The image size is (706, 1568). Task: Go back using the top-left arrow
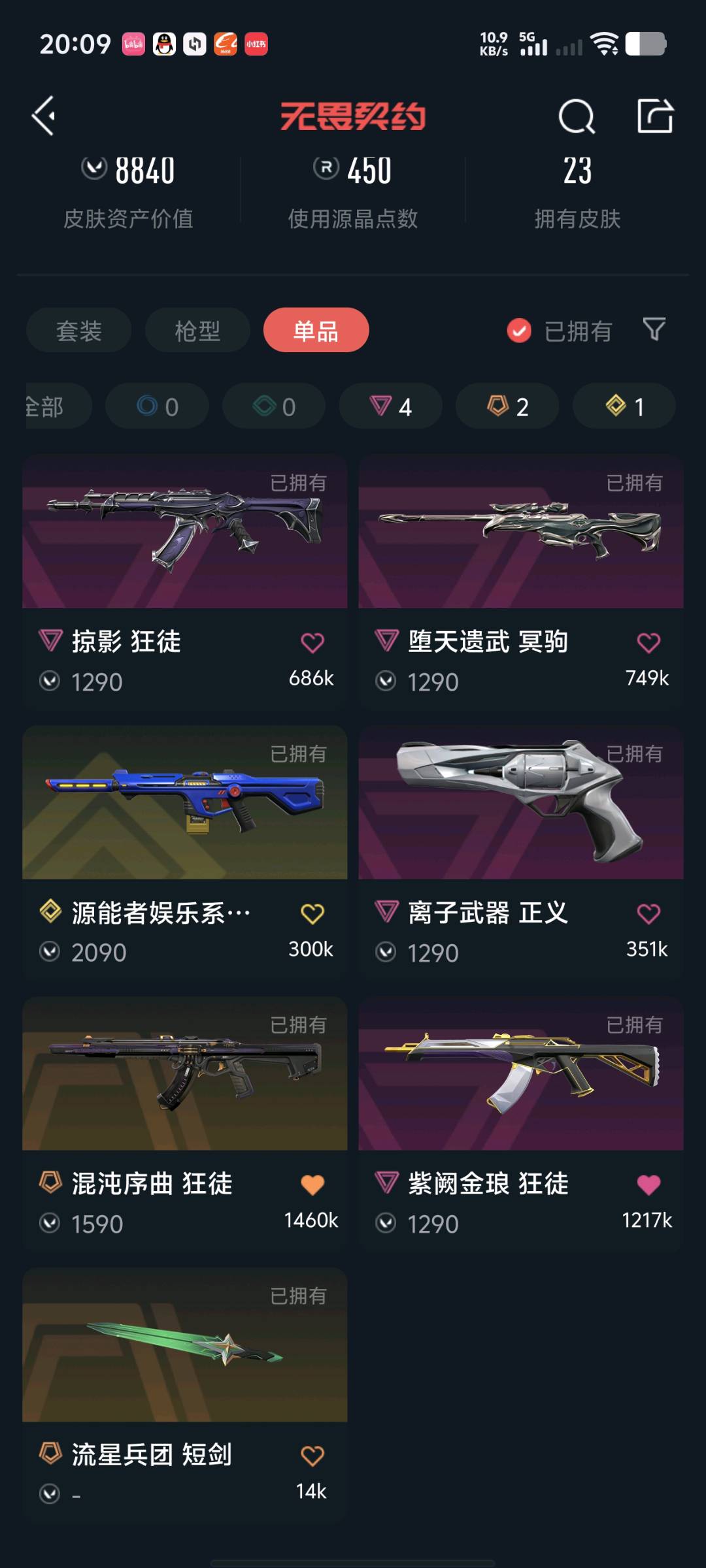click(44, 116)
